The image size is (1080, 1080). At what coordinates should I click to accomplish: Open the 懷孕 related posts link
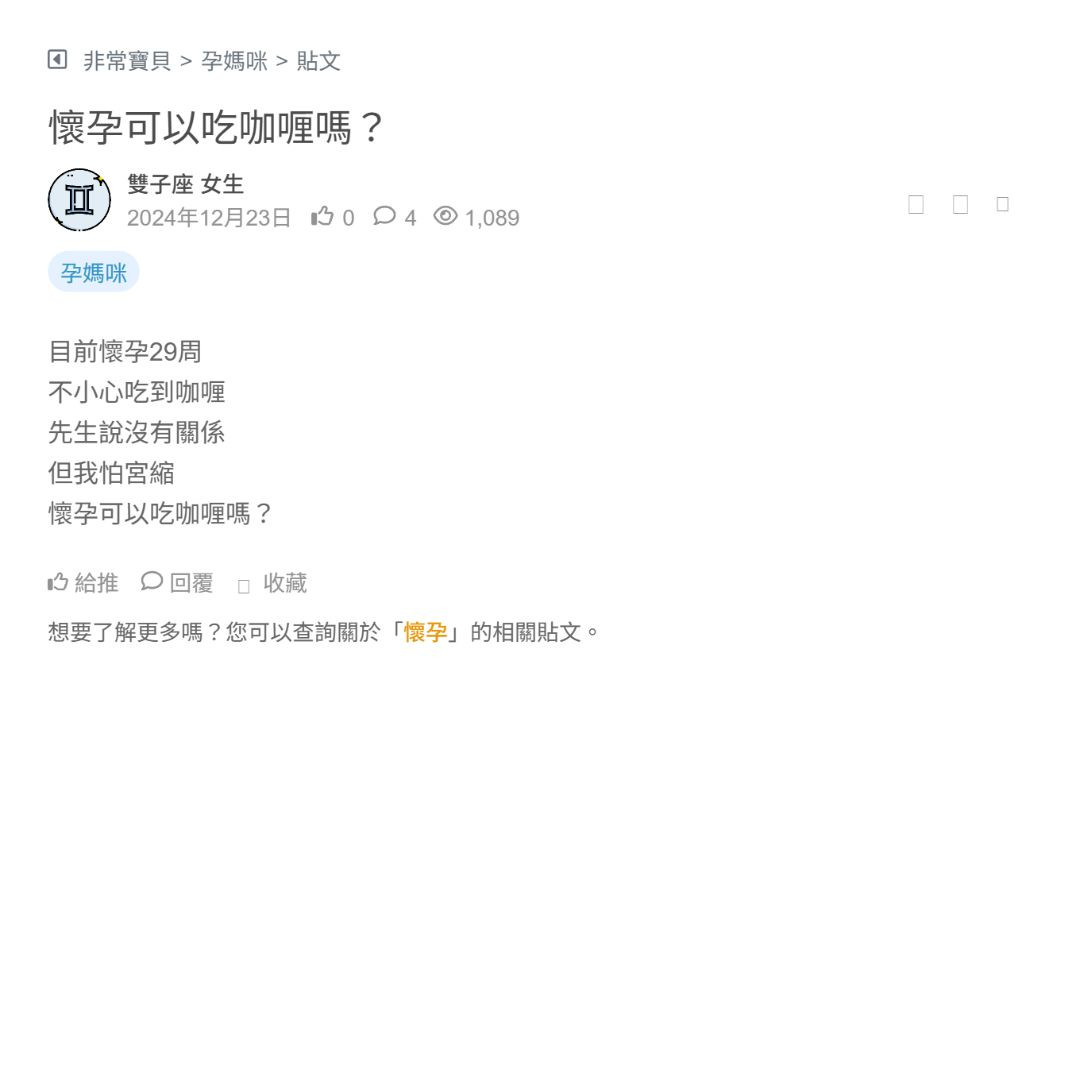(x=425, y=632)
